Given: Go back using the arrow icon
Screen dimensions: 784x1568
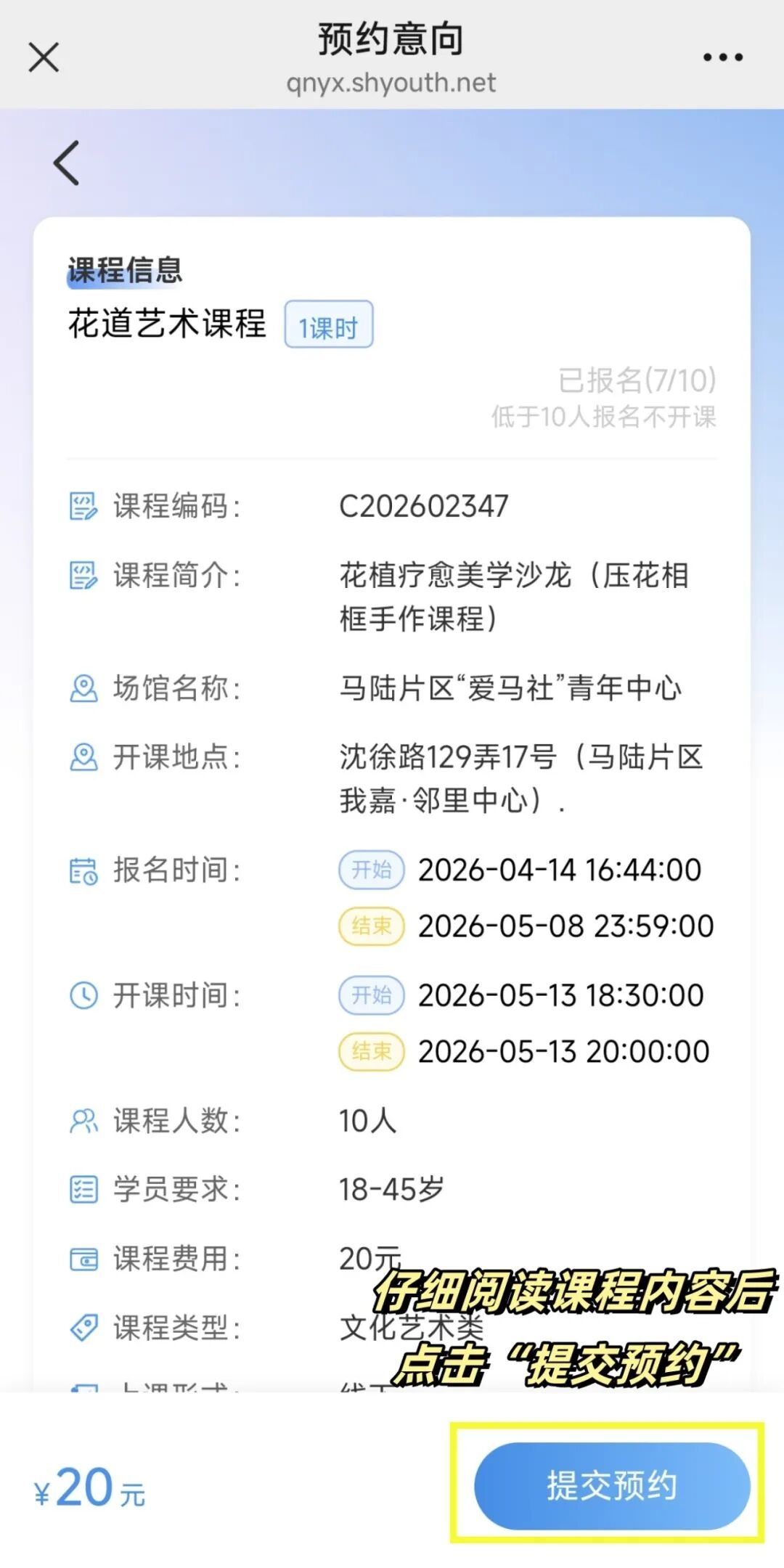Looking at the screenshot, I should (x=67, y=163).
